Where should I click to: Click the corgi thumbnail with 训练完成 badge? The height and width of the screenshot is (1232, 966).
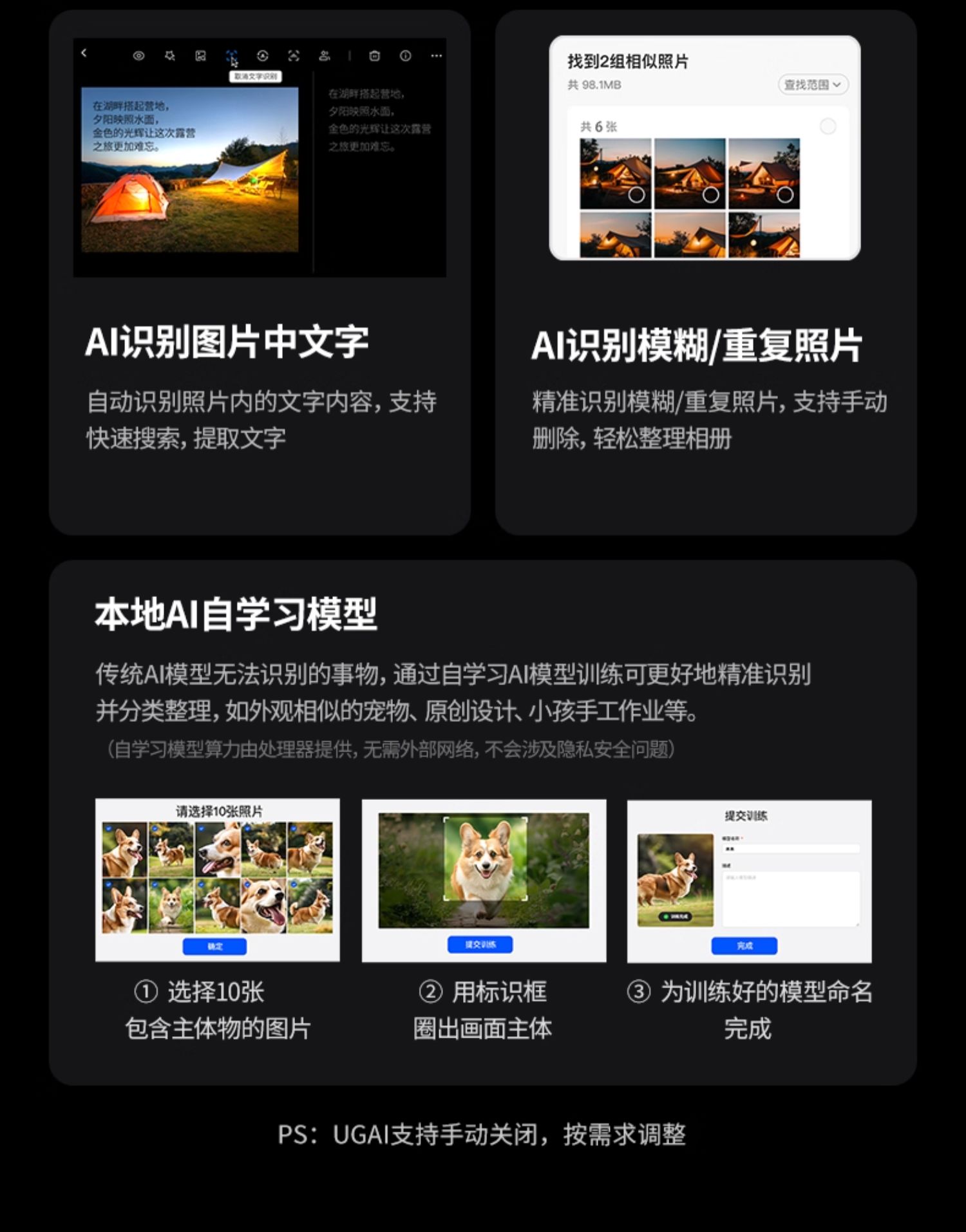tap(675, 880)
